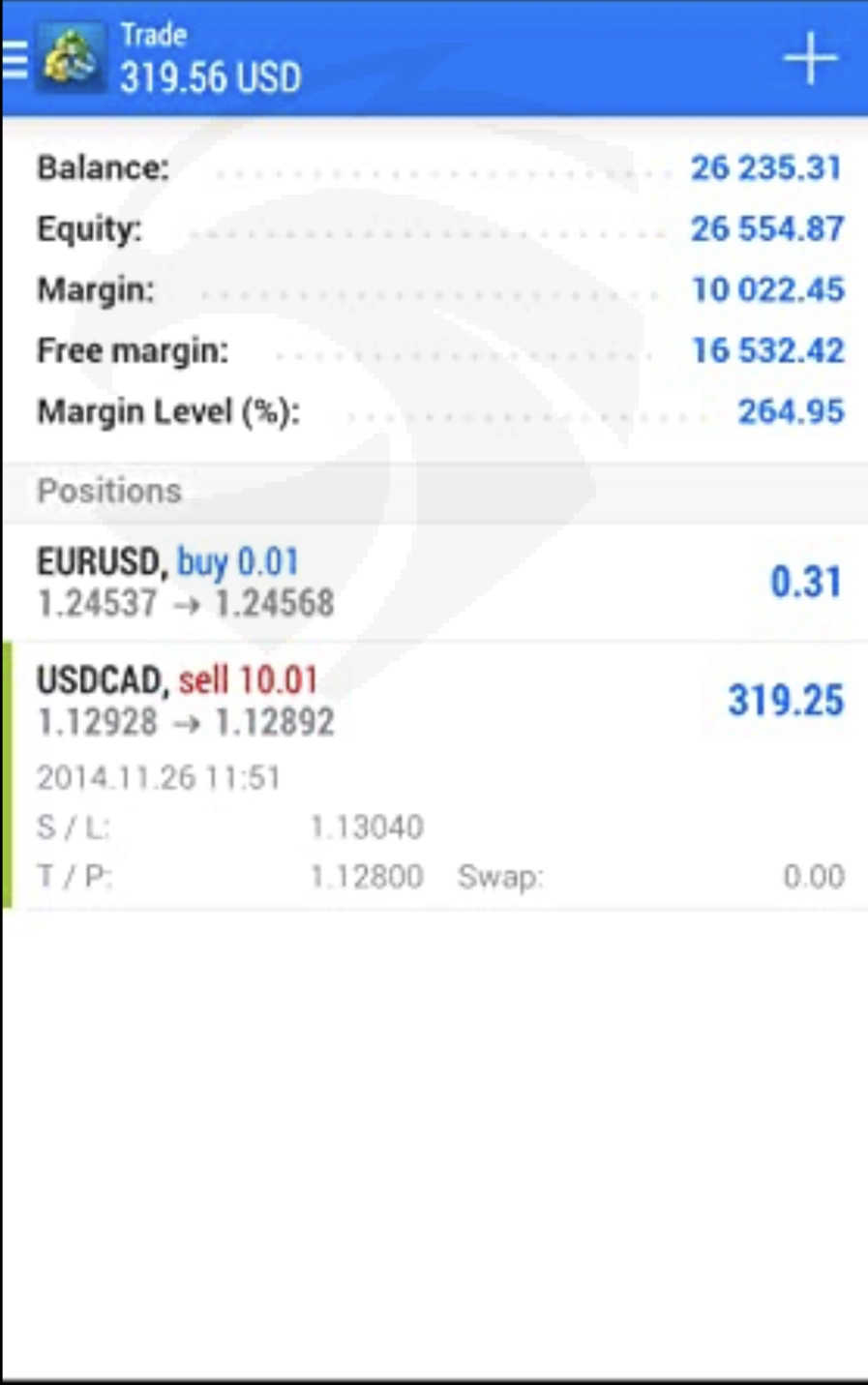Open the EURUSD buy 0.01 position

[434, 582]
